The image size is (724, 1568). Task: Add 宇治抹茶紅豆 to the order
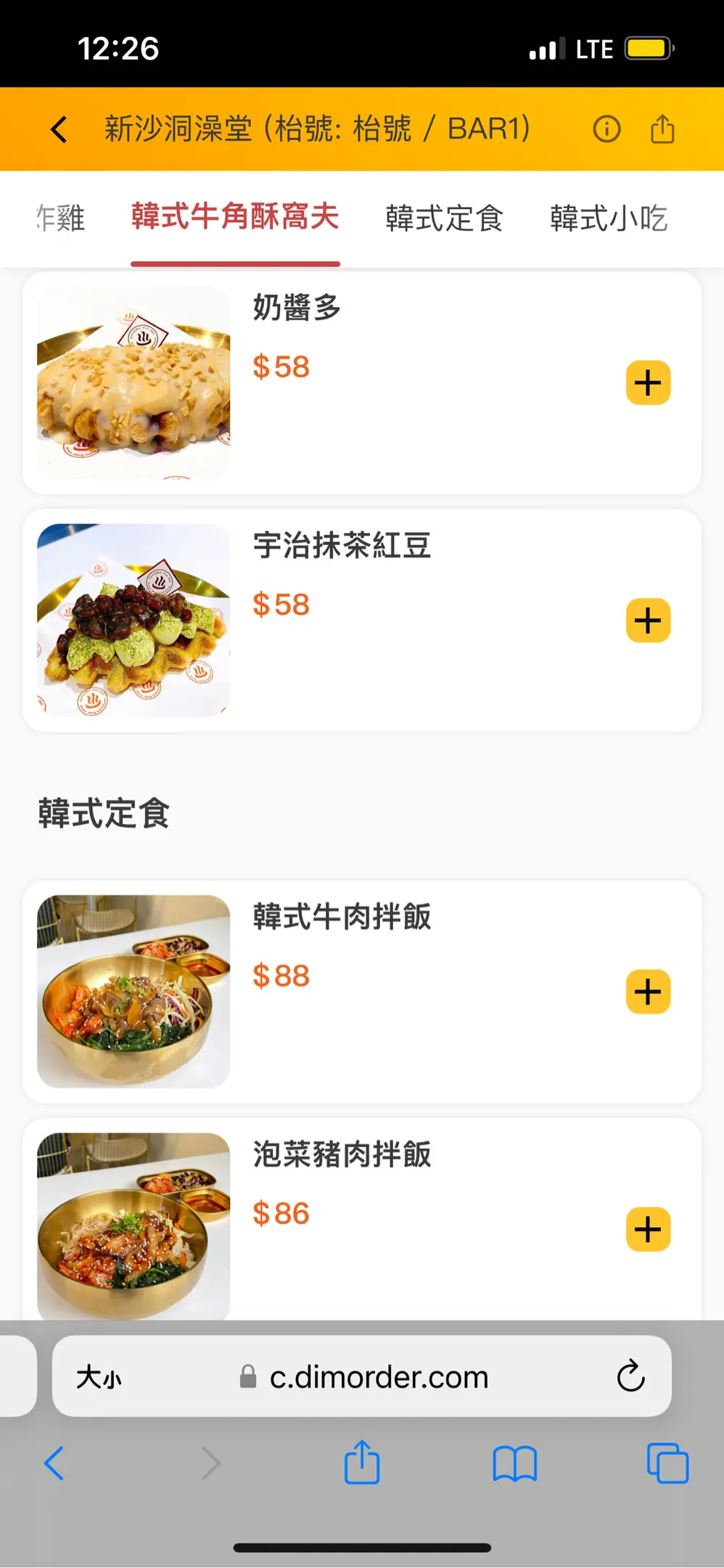click(x=648, y=621)
